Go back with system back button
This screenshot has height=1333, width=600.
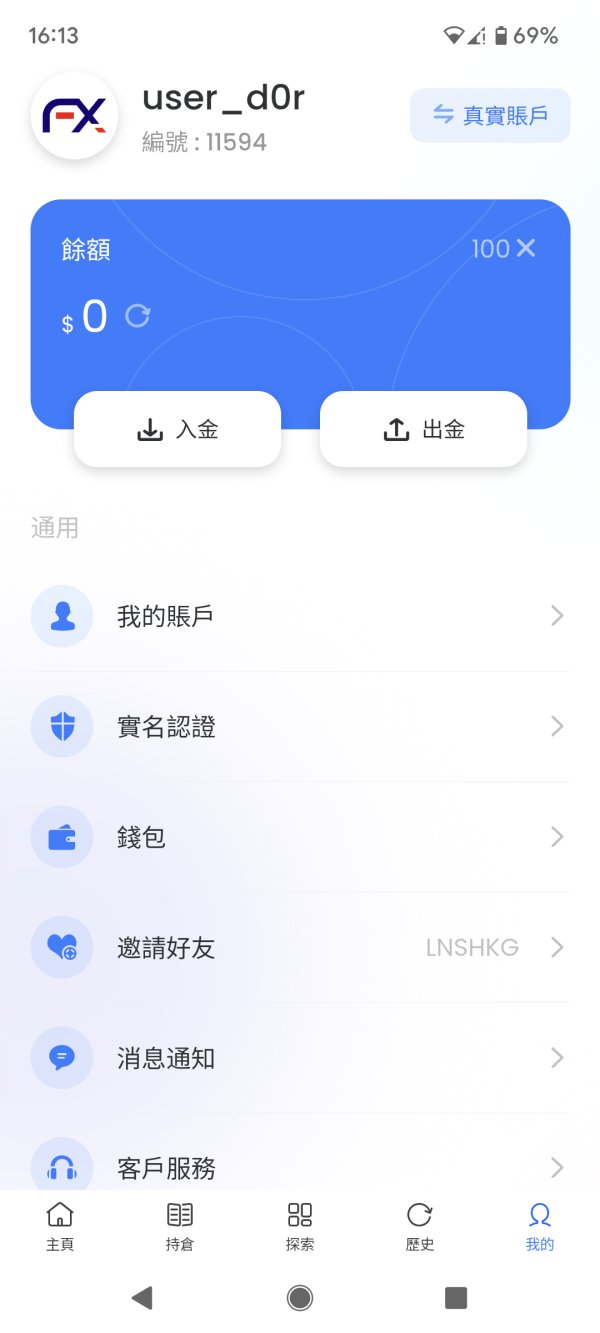[142, 1298]
